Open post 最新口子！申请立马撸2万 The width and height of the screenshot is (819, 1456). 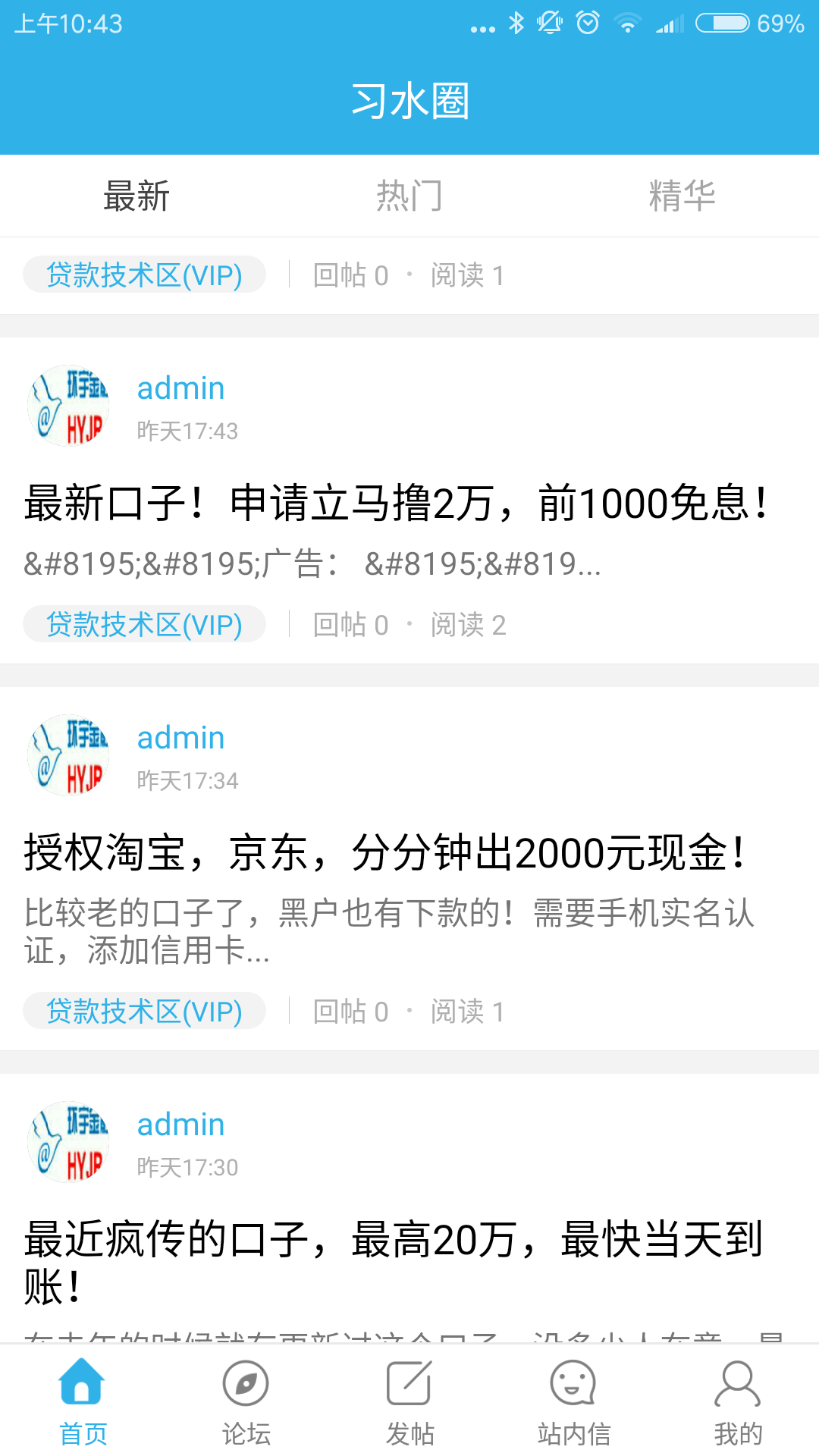396,504
